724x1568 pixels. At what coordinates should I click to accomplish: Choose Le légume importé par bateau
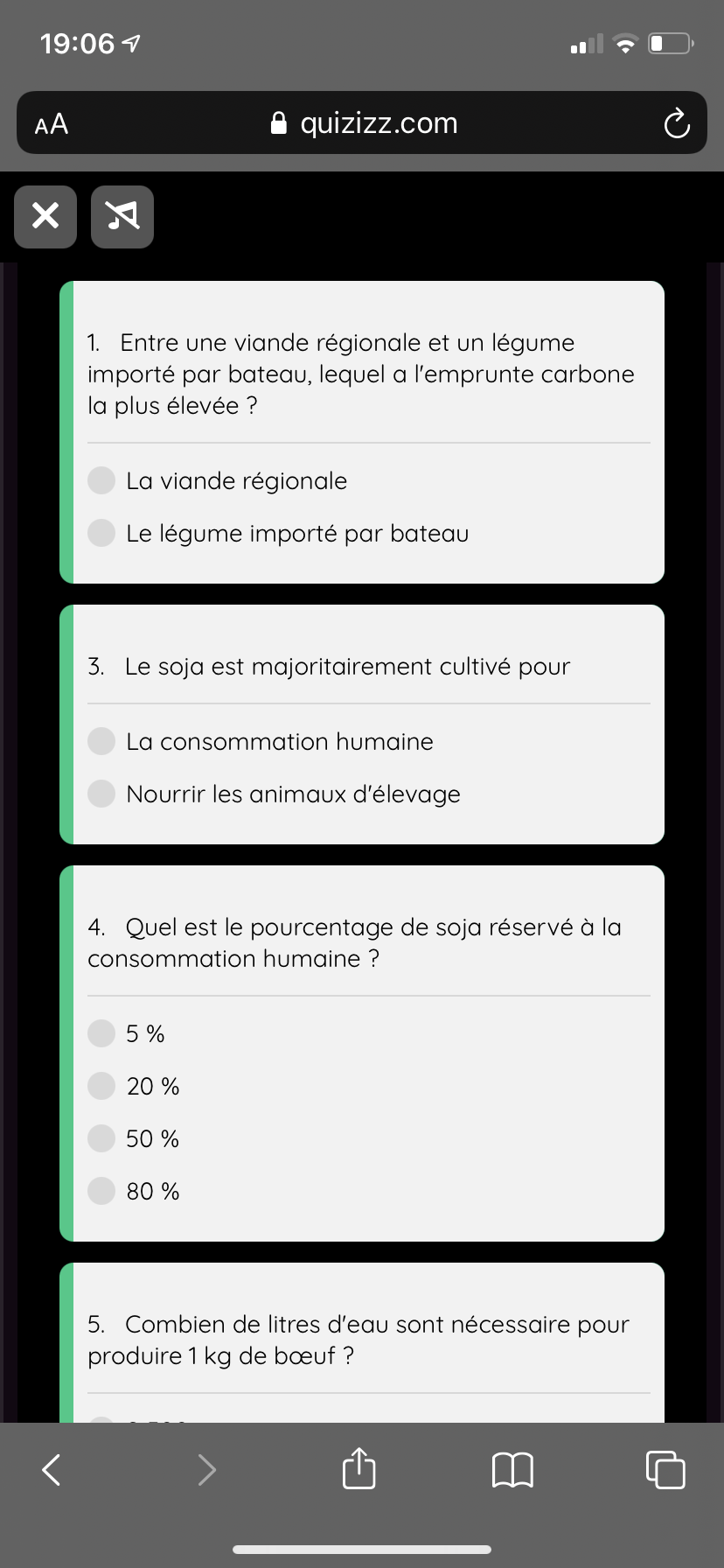tap(278, 533)
